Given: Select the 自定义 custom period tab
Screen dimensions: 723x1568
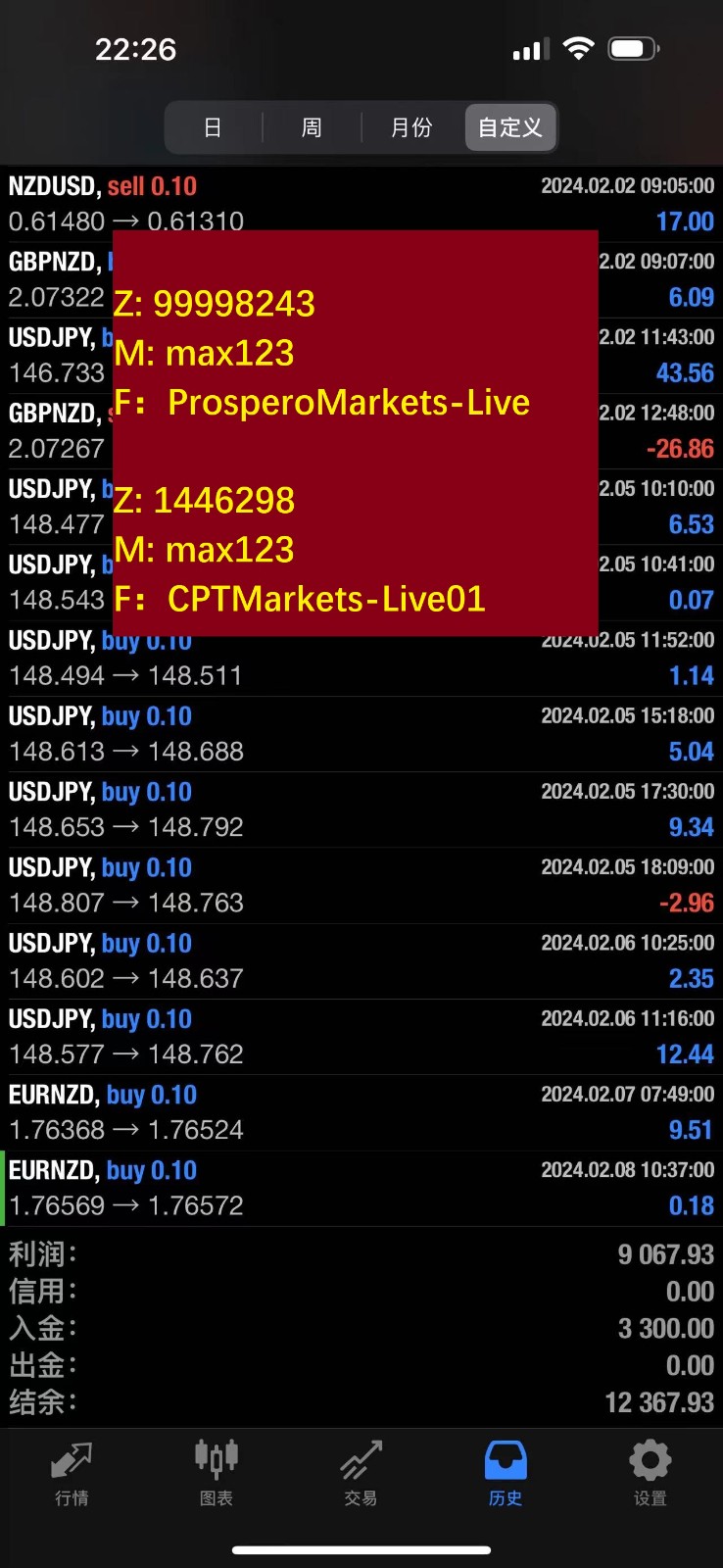Looking at the screenshot, I should click(510, 127).
